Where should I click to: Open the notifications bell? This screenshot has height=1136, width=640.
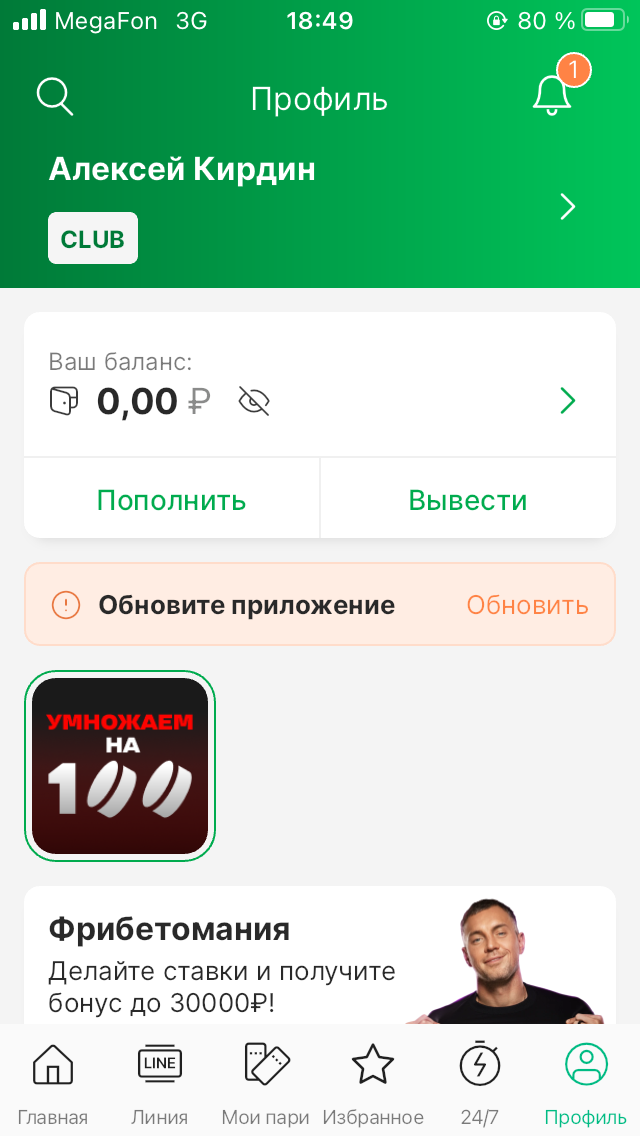pos(551,96)
